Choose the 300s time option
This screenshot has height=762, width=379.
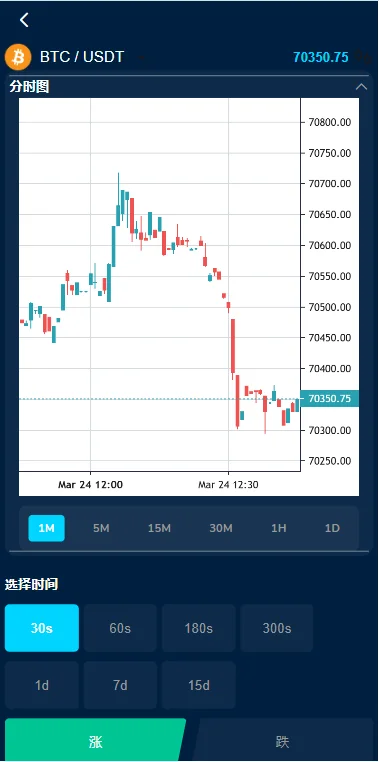[277, 628]
